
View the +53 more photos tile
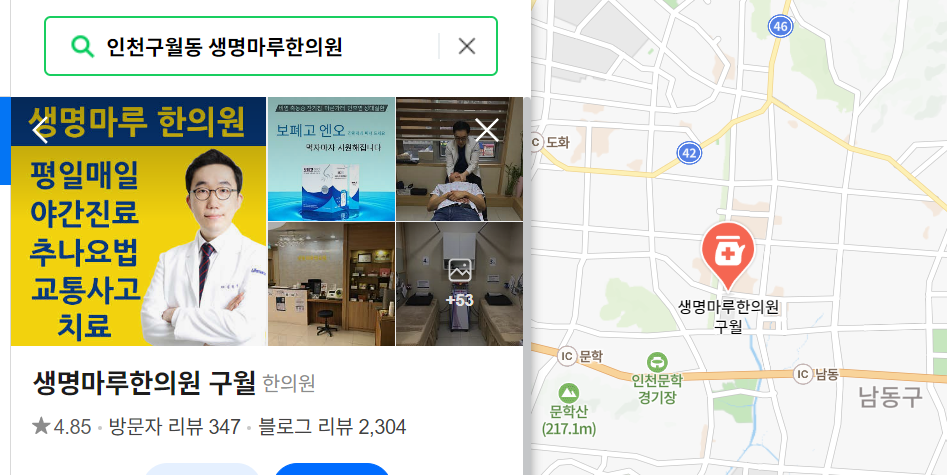[459, 284]
